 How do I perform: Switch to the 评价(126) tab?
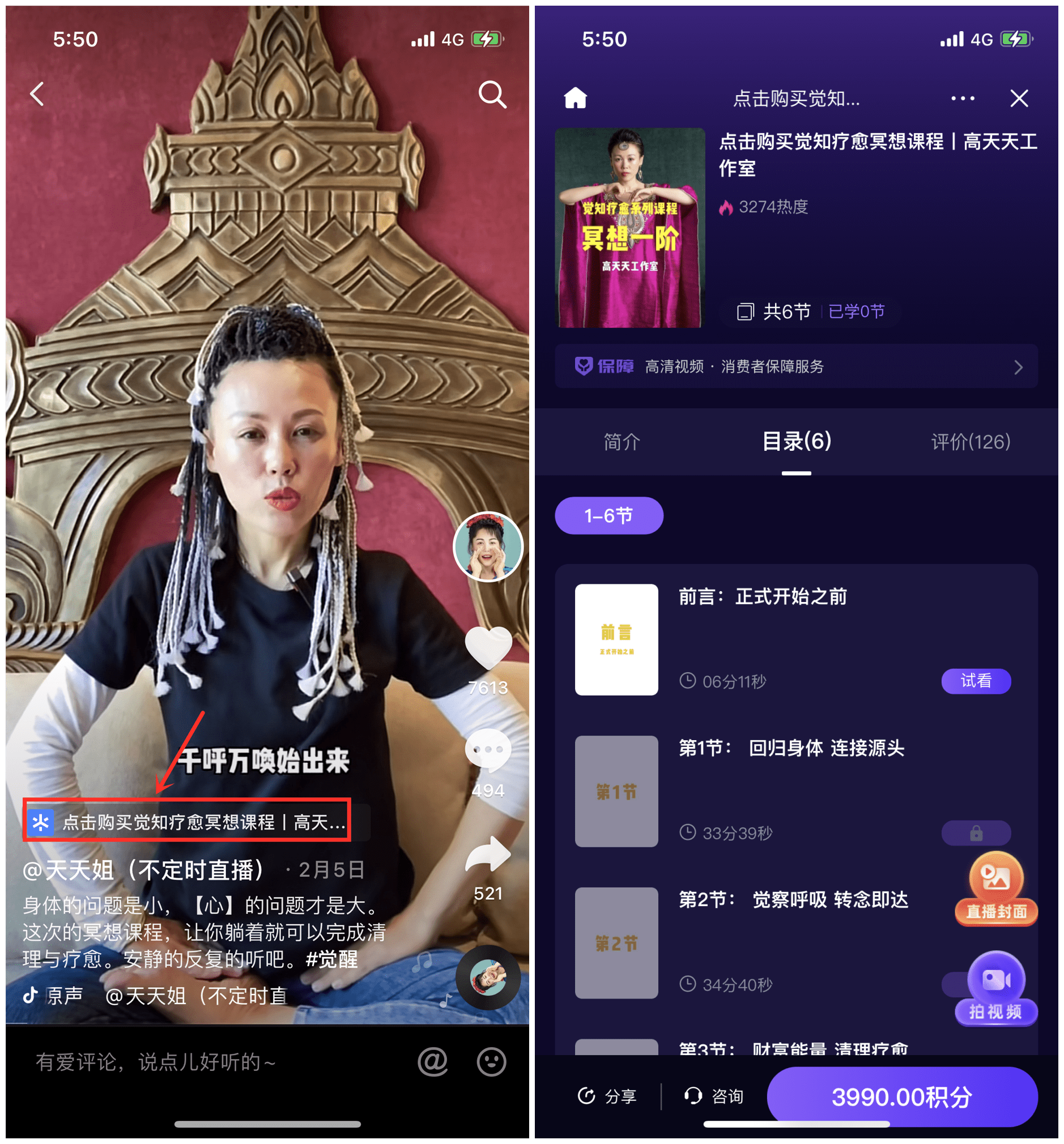coord(971,442)
